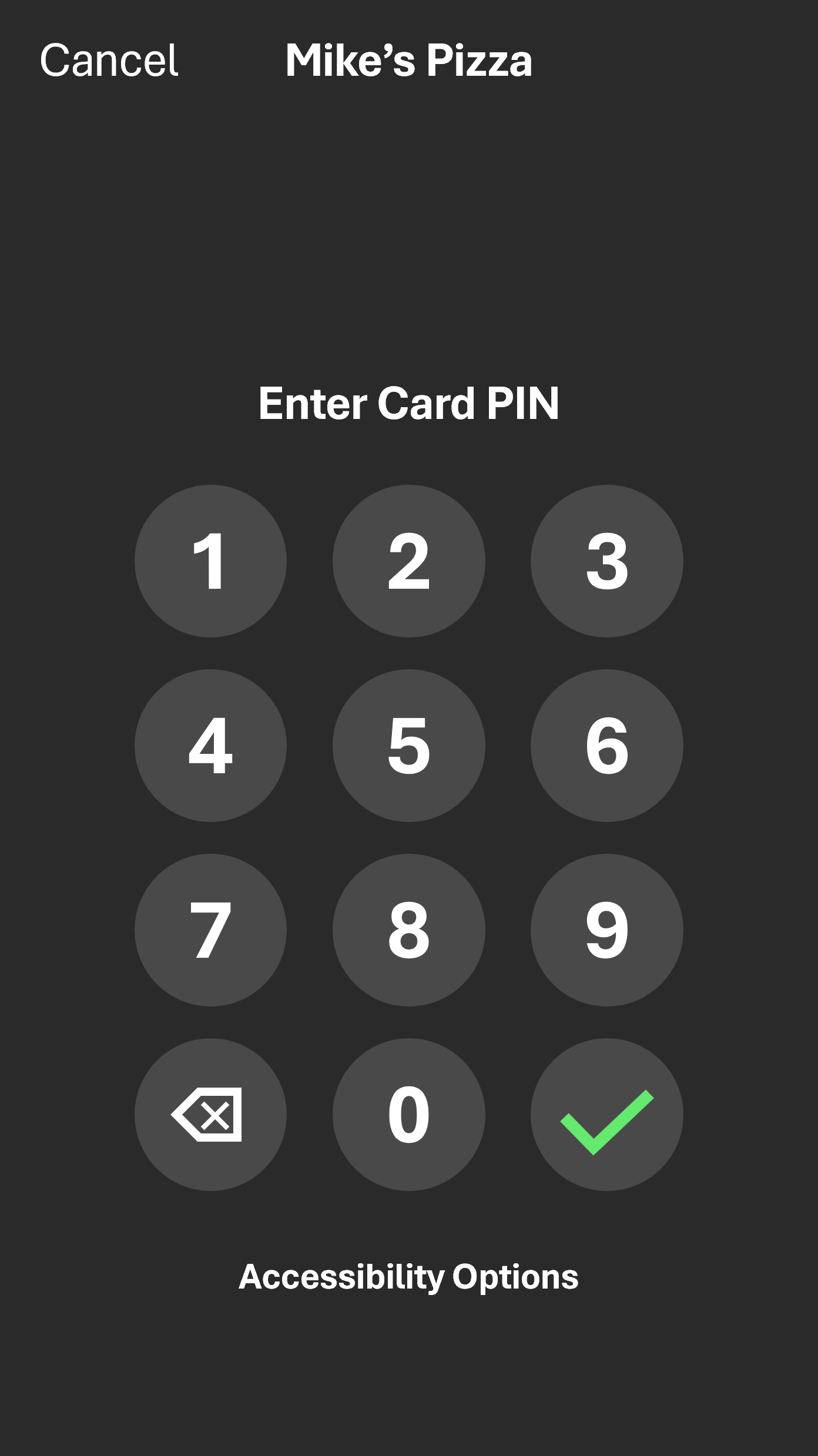Tap the number 6 key
The width and height of the screenshot is (818, 1456).
pyautogui.click(x=607, y=746)
